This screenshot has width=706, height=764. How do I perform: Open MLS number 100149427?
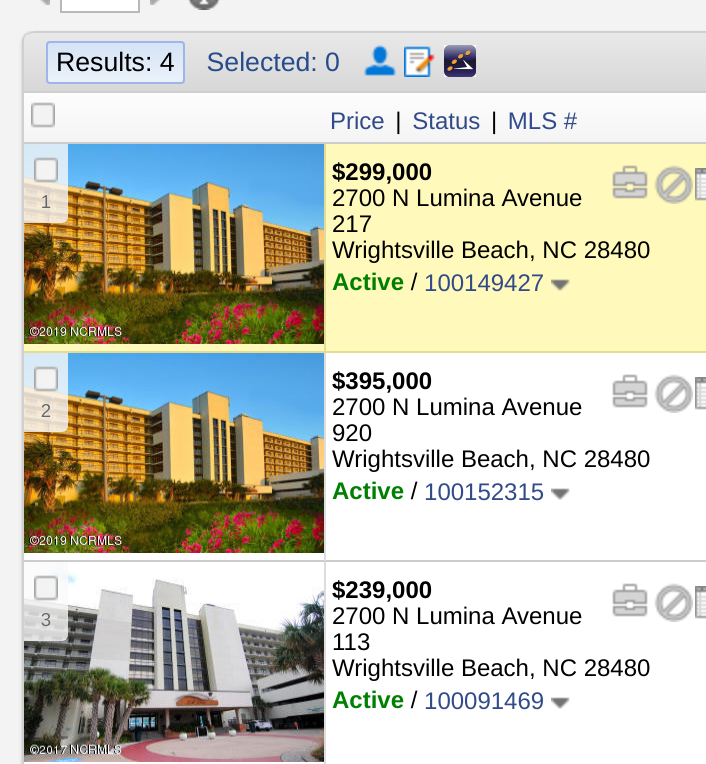point(483,283)
